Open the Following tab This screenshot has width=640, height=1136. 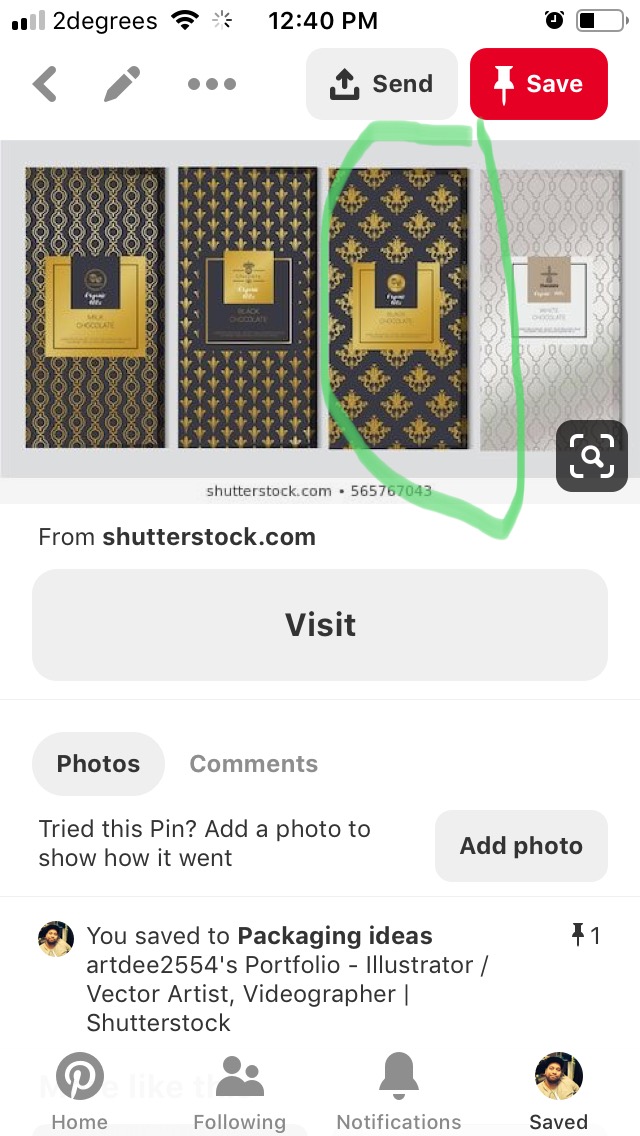(240, 1090)
